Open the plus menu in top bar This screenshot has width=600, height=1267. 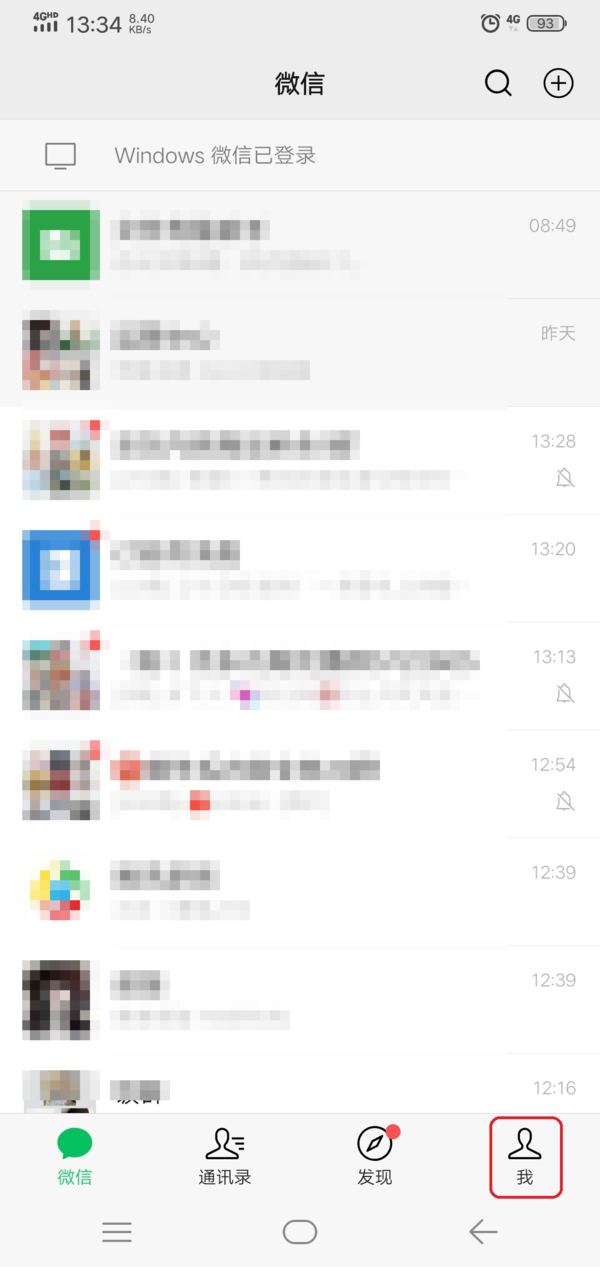(x=558, y=83)
